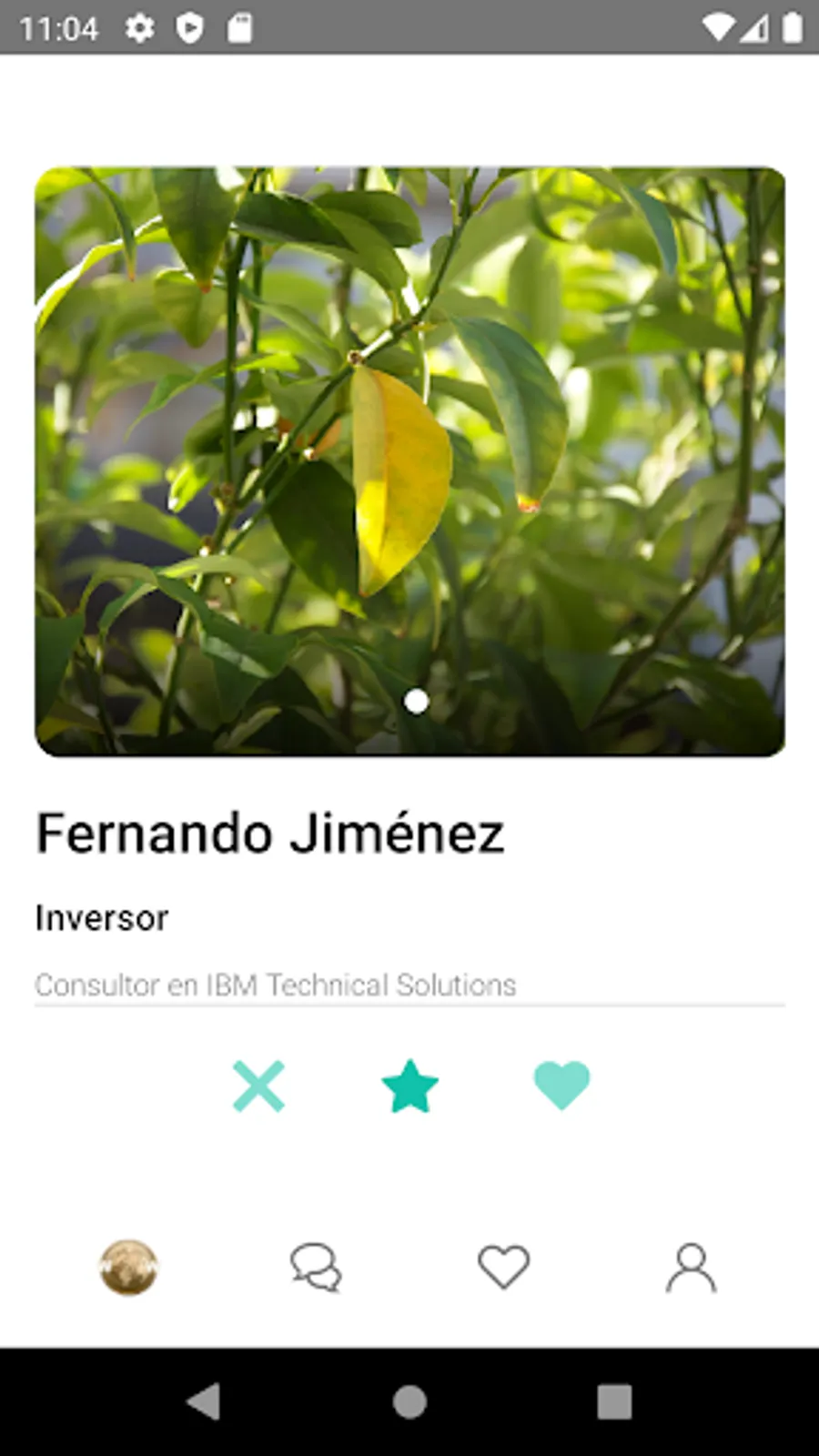Switch to the discover tab with globe icon
819x1456 pixels.
click(x=128, y=1267)
